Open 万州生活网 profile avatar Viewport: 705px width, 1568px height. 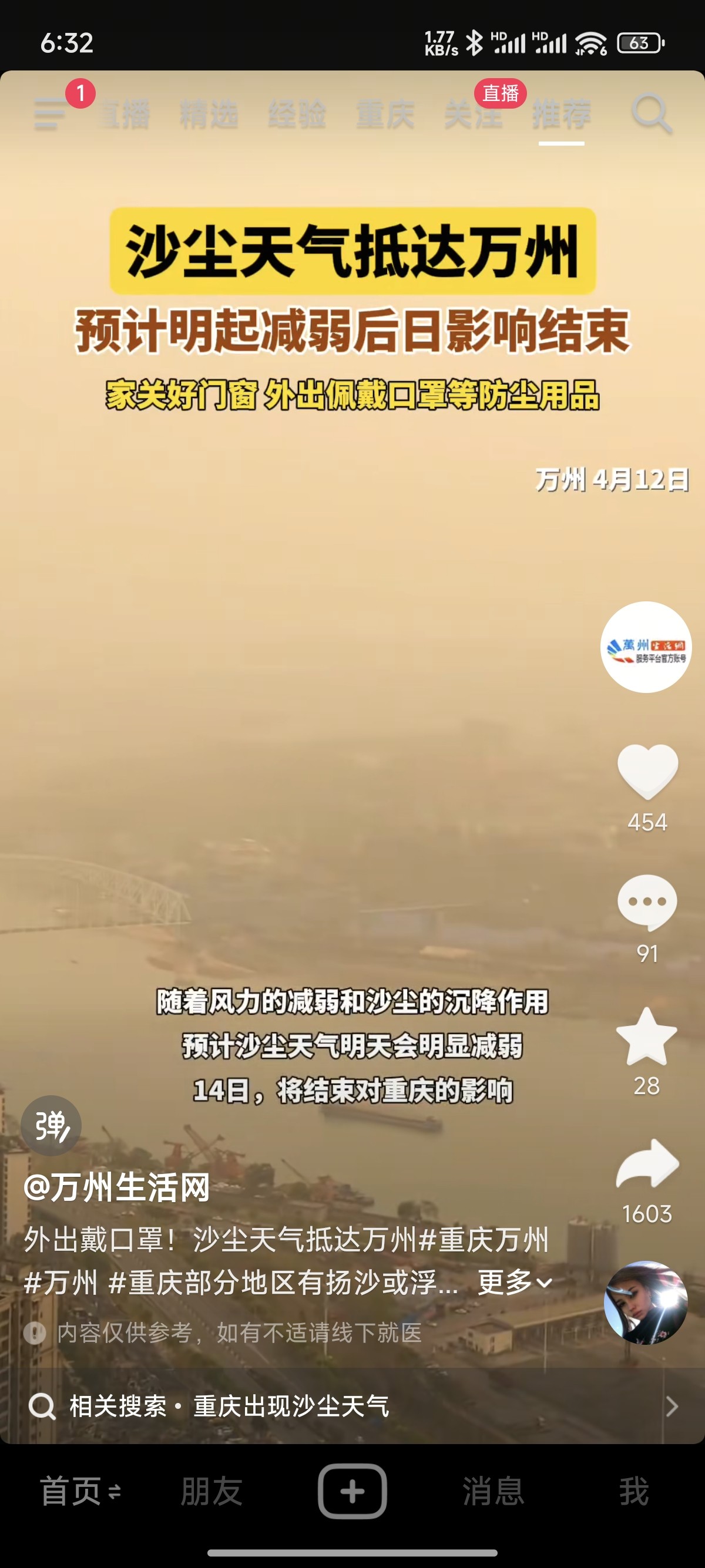[646, 647]
